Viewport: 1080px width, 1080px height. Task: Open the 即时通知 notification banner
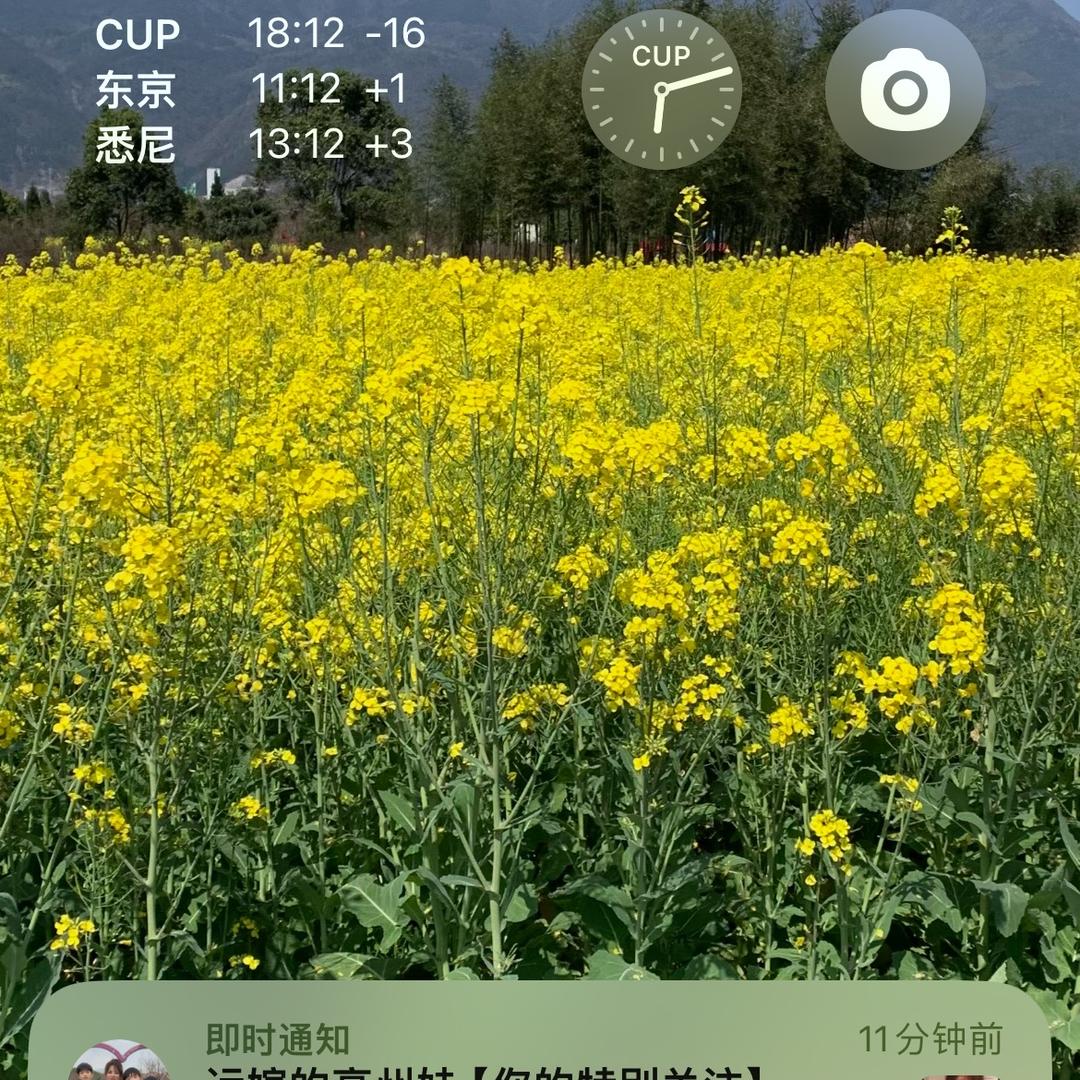click(x=540, y=1040)
